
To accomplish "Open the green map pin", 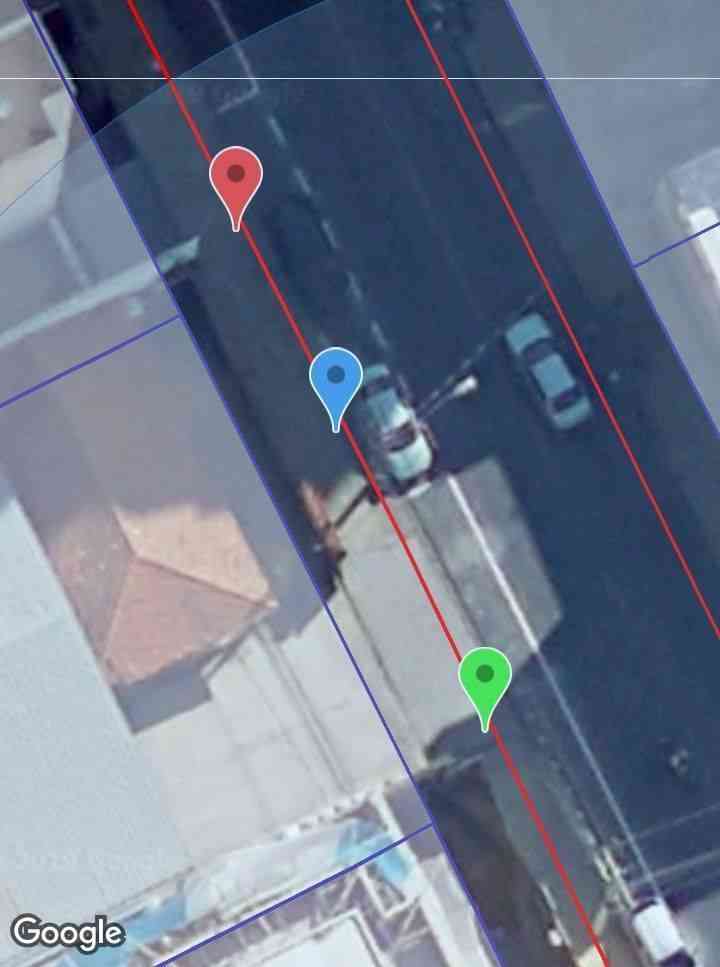I will (x=485, y=680).
